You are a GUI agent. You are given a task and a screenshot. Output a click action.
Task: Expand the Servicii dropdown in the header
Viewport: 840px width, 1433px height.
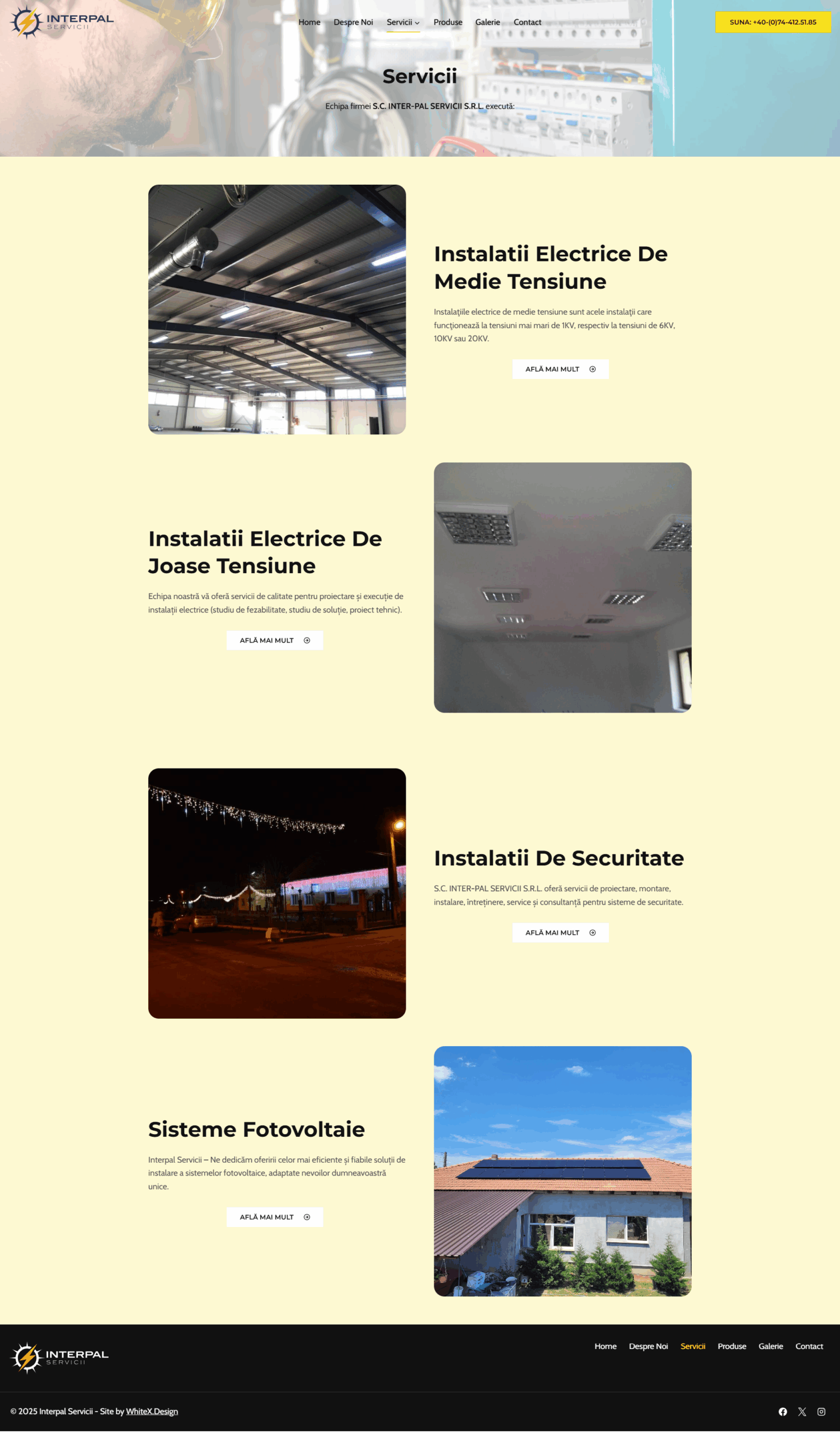403,22
